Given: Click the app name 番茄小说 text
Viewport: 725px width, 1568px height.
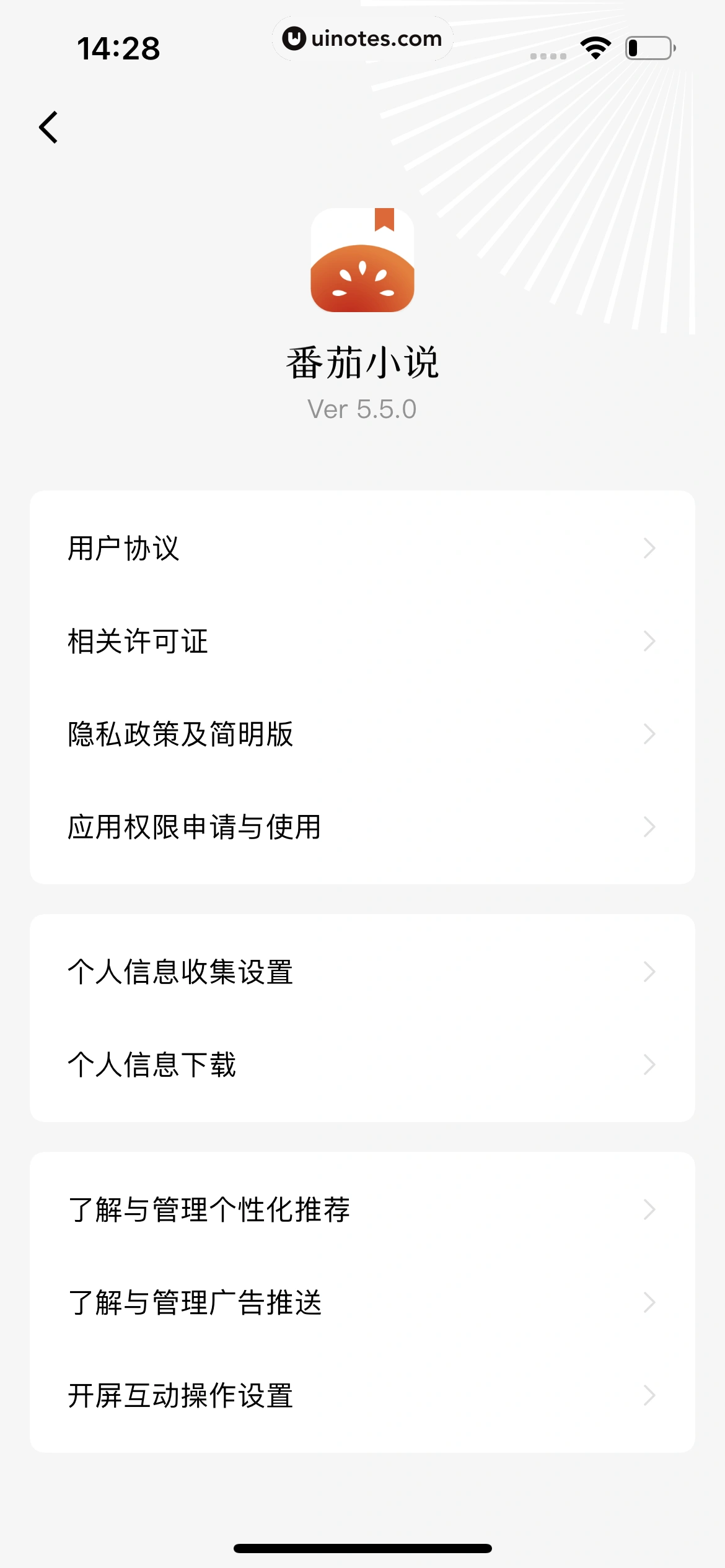Looking at the screenshot, I should (362, 362).
